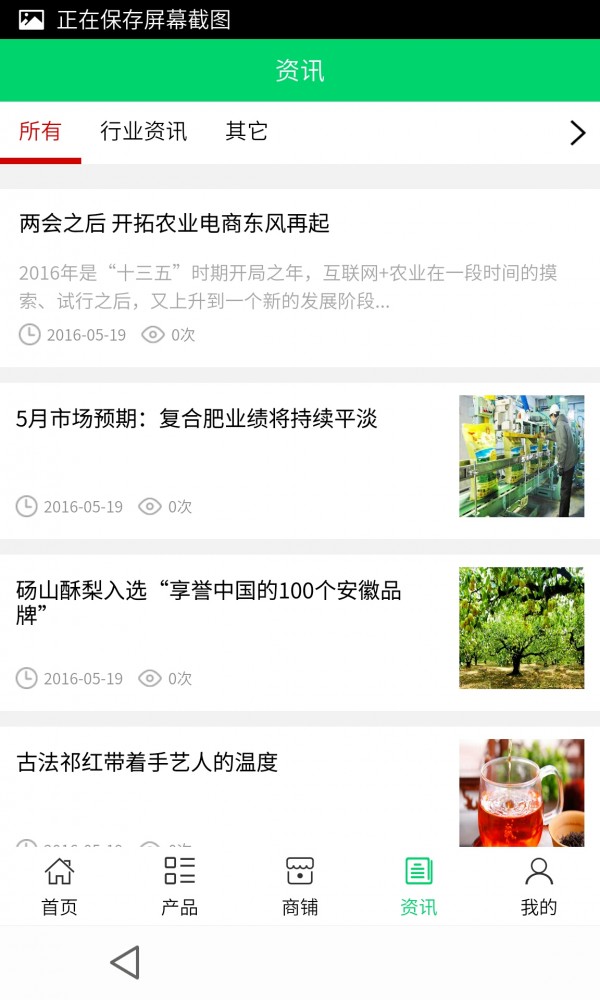The image size is (600, 1000).
Task: Open article 古法祁红带着手艺人的温度
Action: click(x=300, y=786)
